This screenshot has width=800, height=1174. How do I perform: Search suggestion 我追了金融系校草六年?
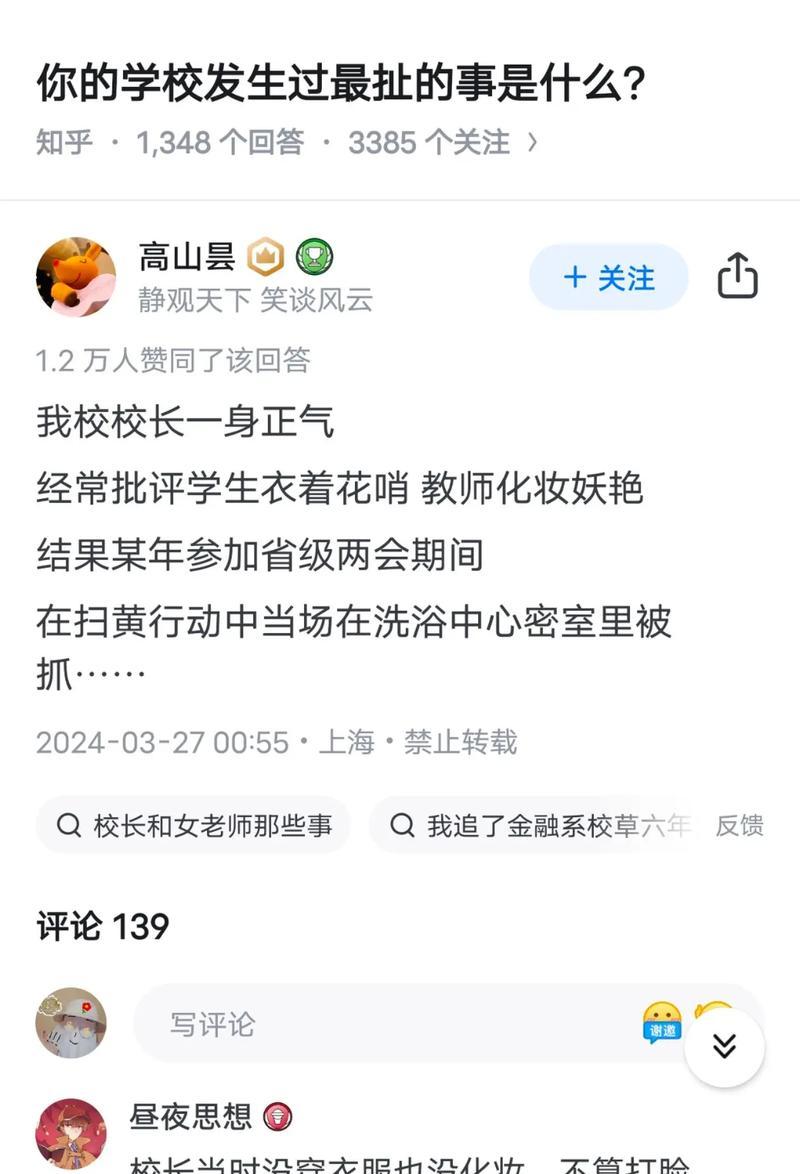(540, 825)
